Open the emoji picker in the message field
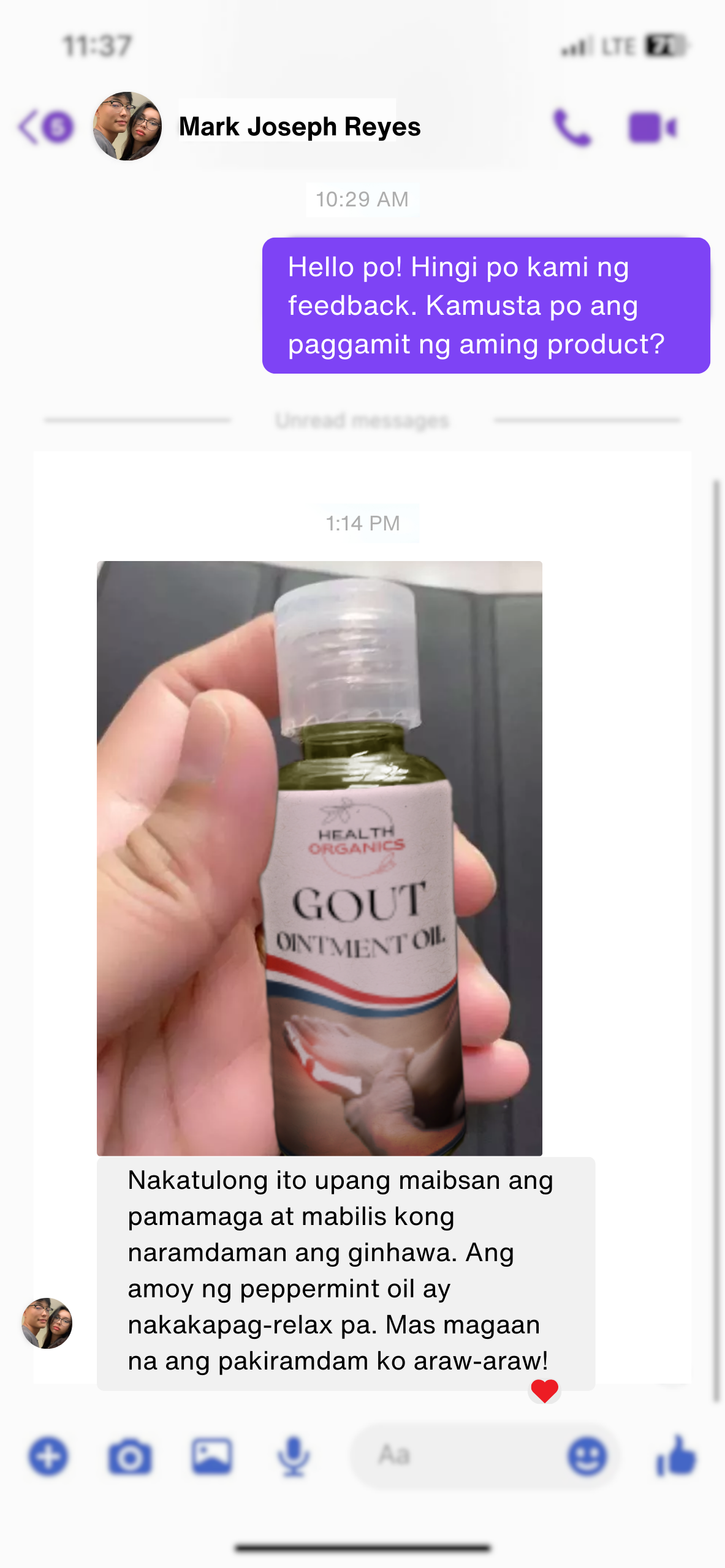Screen dimensions: 725x1568 586,1456
